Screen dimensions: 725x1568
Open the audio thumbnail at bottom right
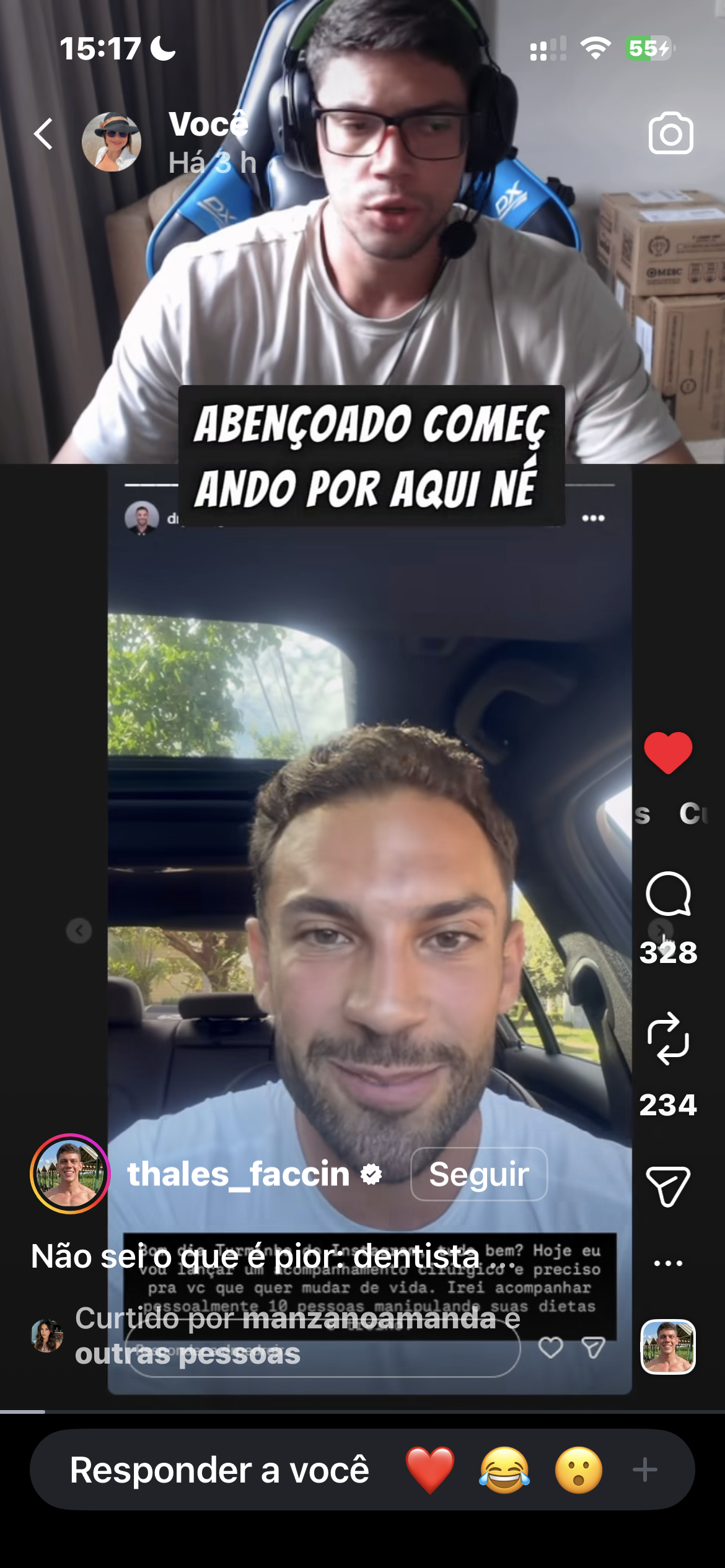coord(668,1347)
